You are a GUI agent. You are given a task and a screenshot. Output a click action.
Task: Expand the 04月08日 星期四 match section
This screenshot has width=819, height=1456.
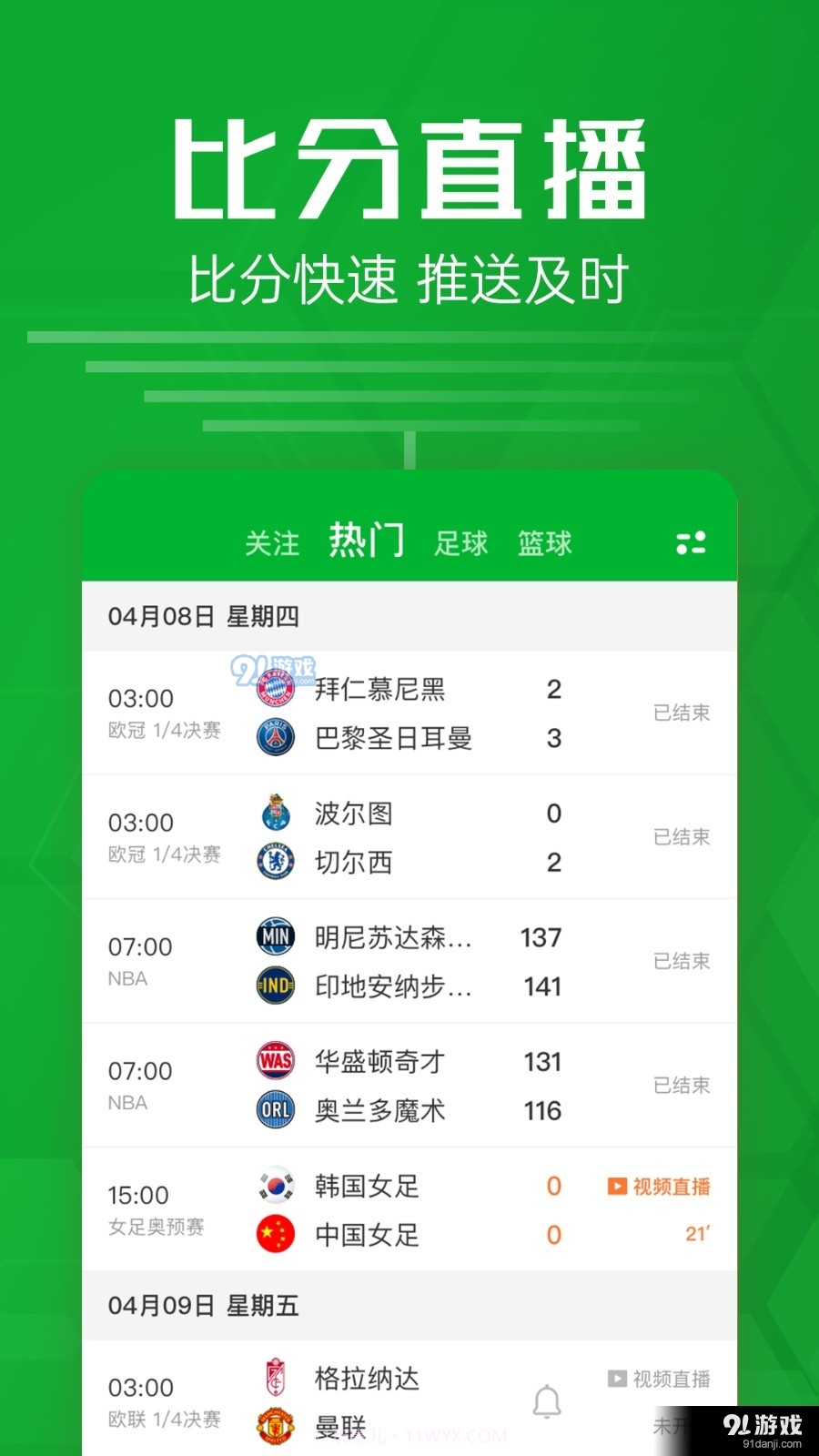click(205, 615)
